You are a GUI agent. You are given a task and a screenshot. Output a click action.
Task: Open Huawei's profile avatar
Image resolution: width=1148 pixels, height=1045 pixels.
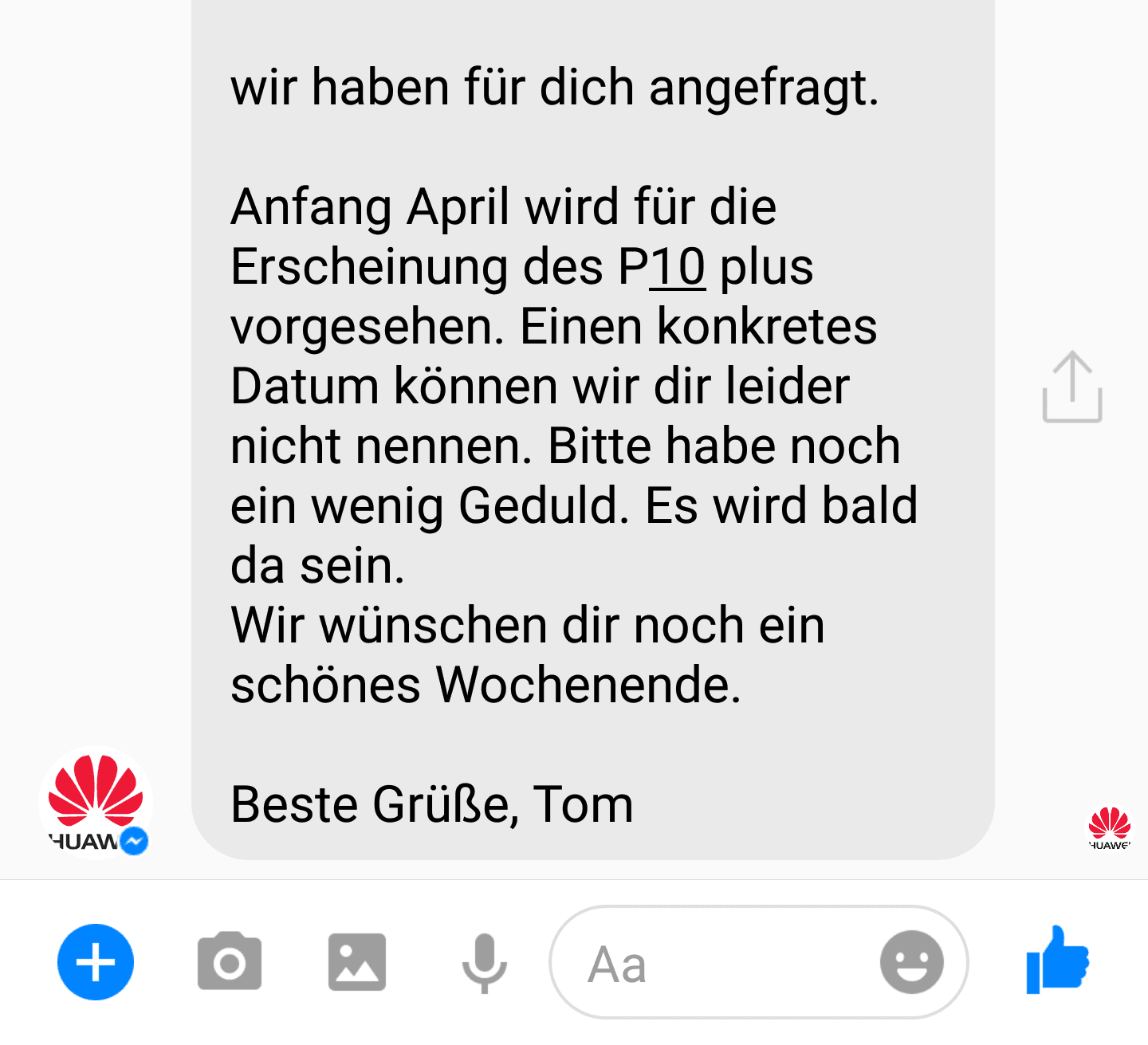96,801
